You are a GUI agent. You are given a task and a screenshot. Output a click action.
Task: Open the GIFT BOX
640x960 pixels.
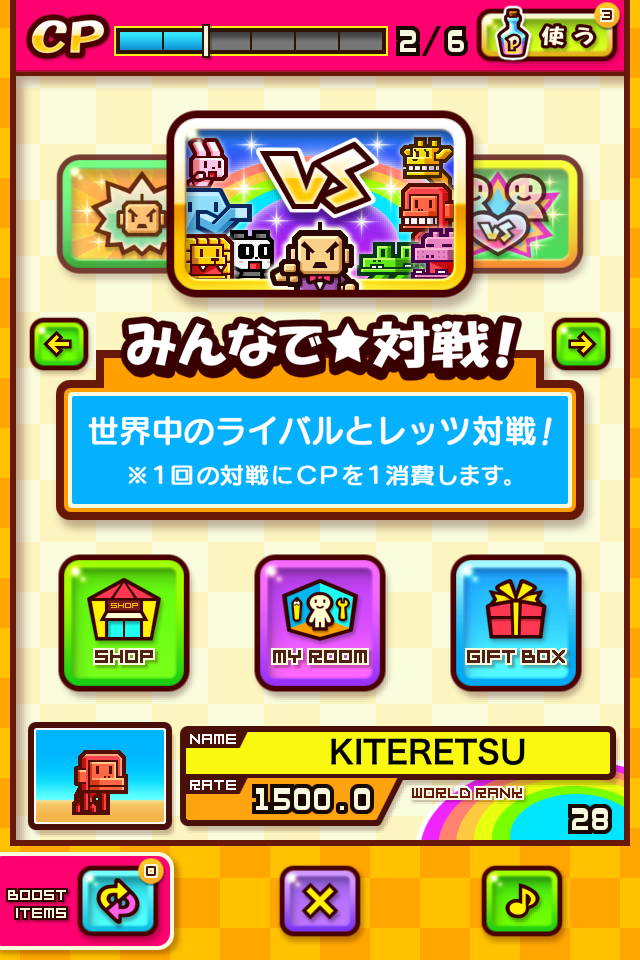[516, 622]
